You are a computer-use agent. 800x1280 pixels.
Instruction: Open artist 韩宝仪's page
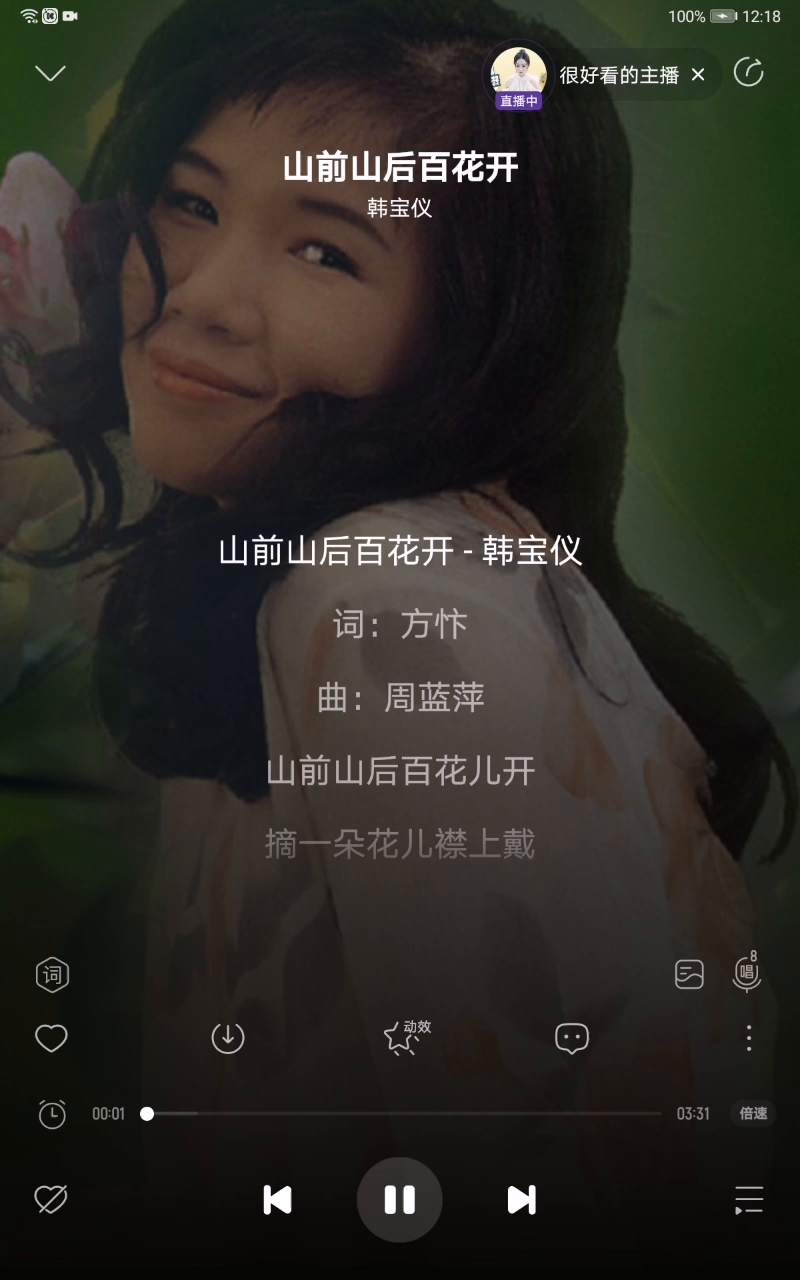(399, 208)
